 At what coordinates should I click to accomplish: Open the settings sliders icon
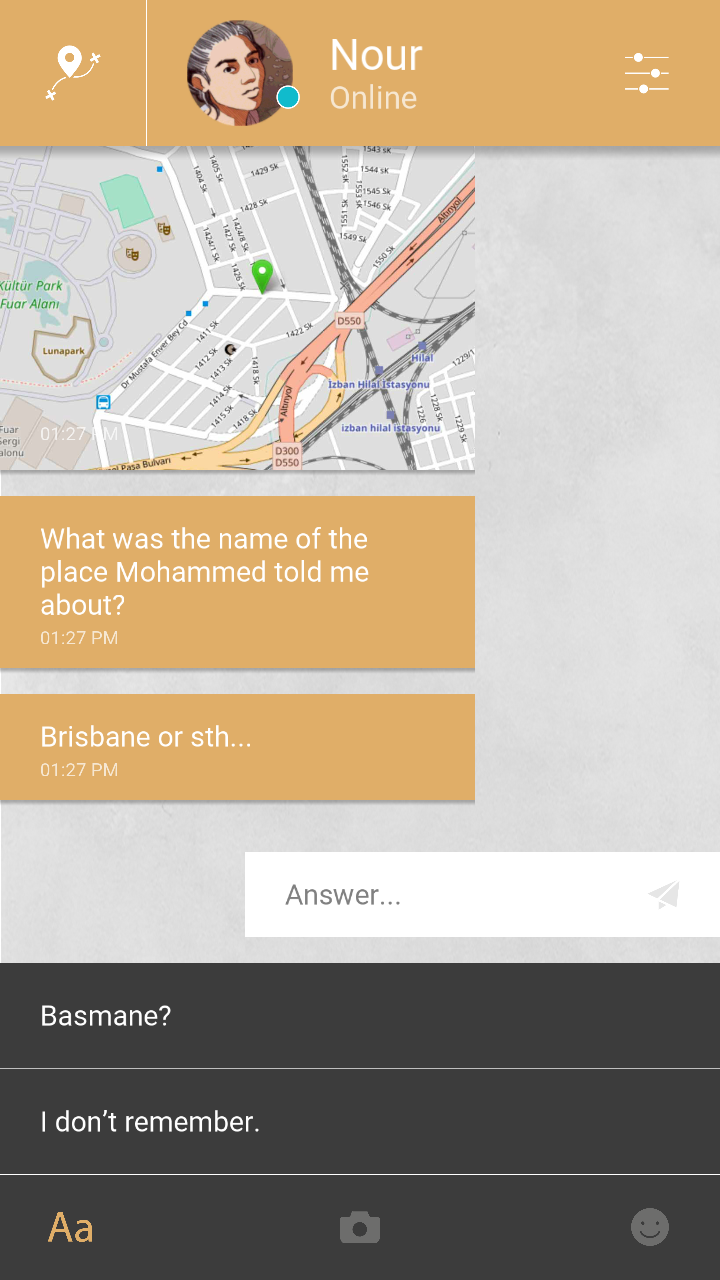pos(647,73)
